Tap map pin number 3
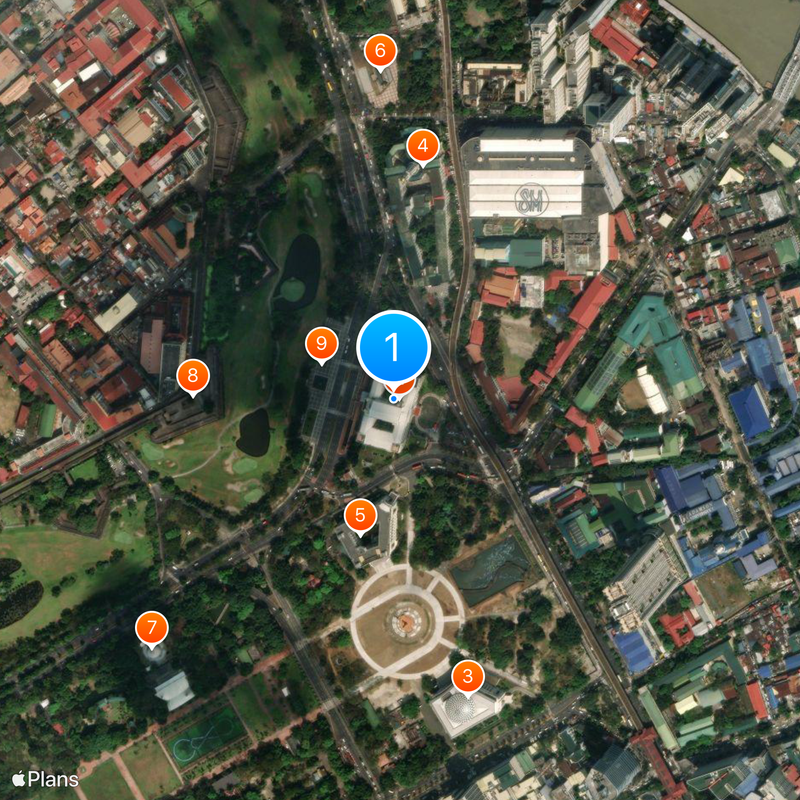 pyautogui.click(x=466, y=677)
